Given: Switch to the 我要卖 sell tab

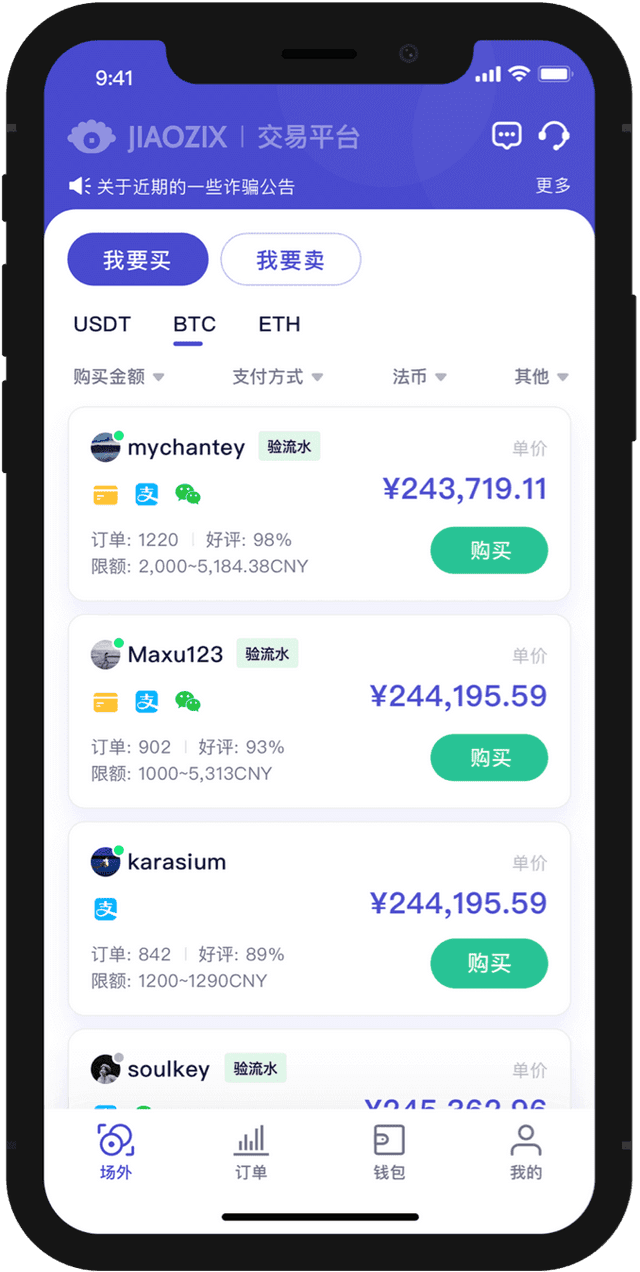Looking at the screenshot, I should (290, 260).
